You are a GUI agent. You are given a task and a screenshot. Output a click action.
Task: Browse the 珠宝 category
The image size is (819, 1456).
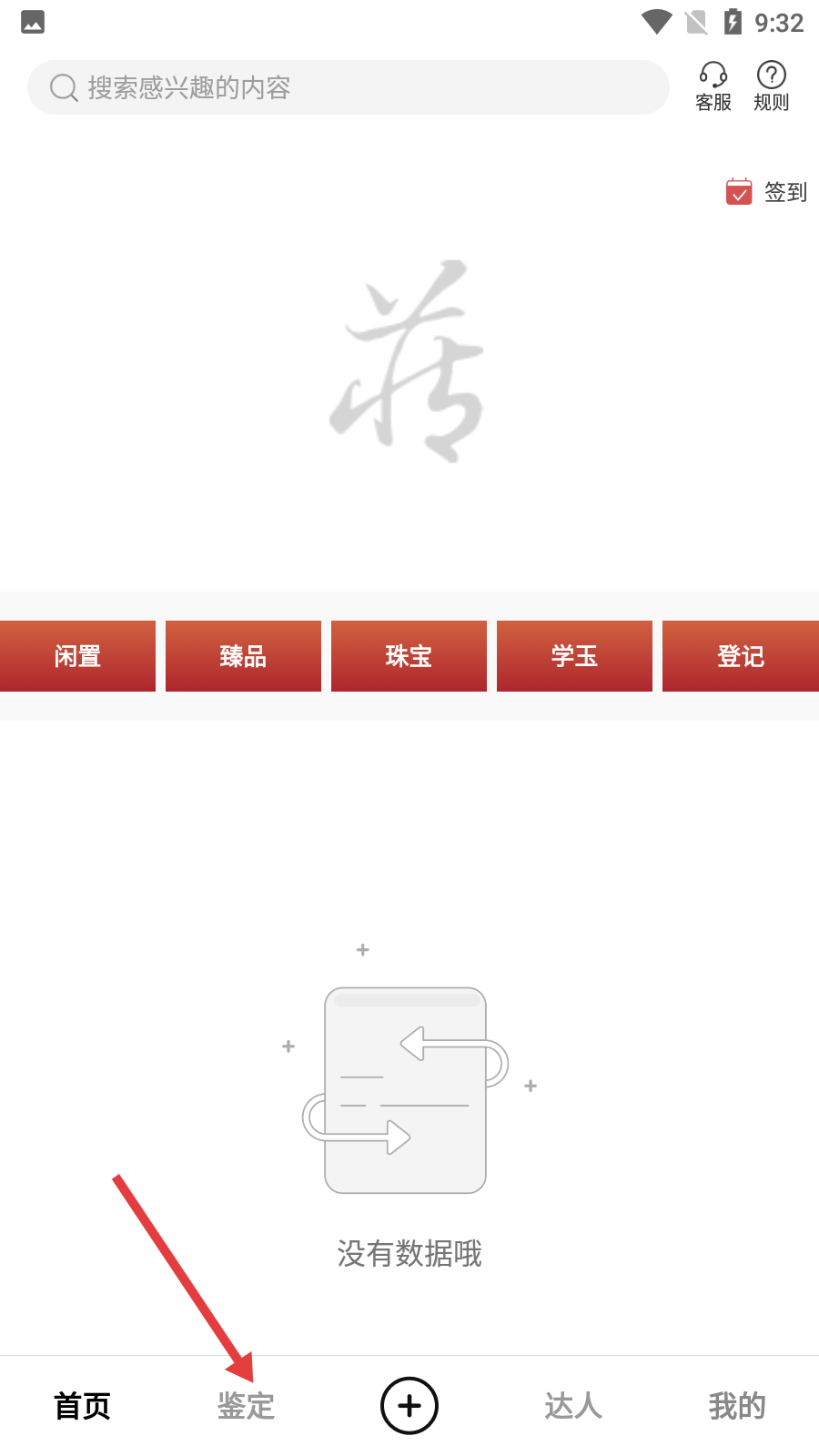[x=409, y=656]
